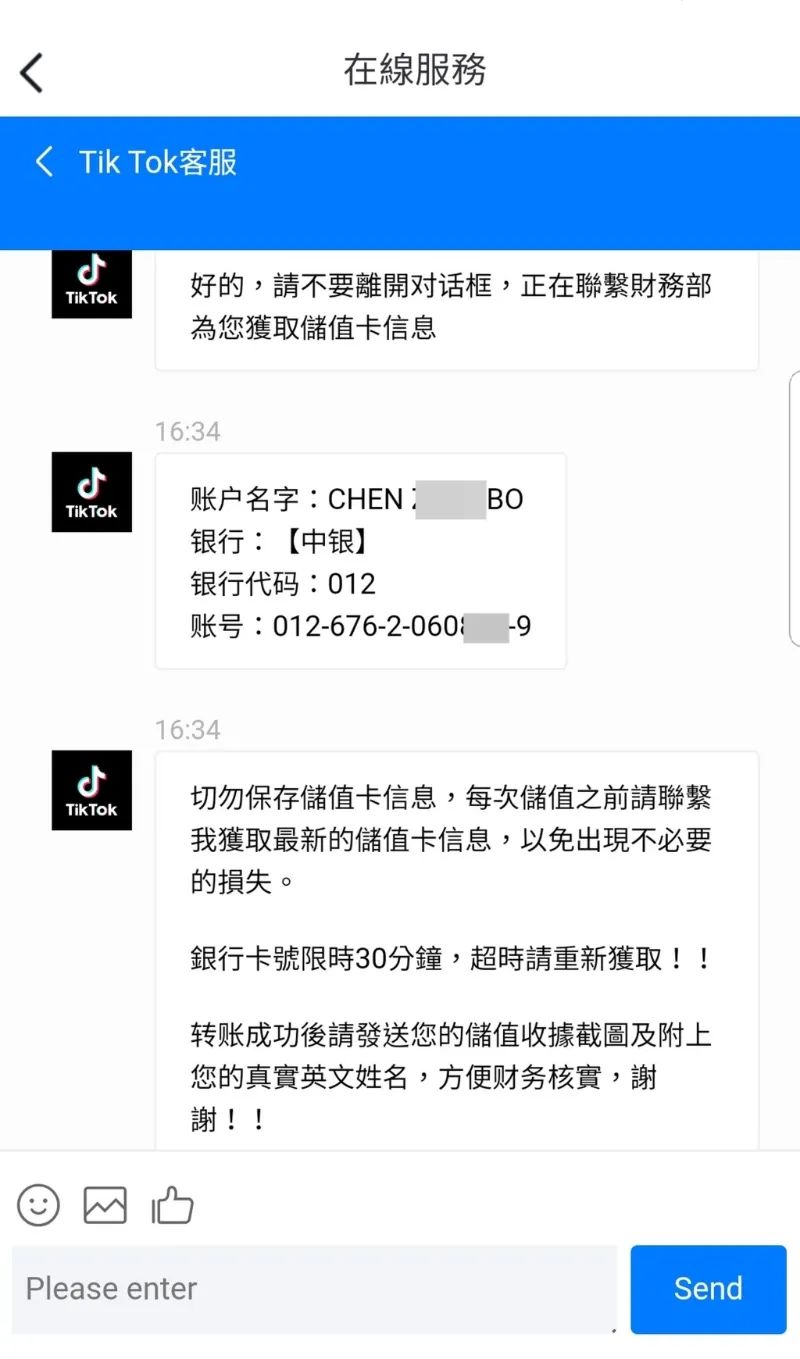The image size is (800, 1359).
Task: Go back from the 在線服務 page
Action: pos(32,72)
